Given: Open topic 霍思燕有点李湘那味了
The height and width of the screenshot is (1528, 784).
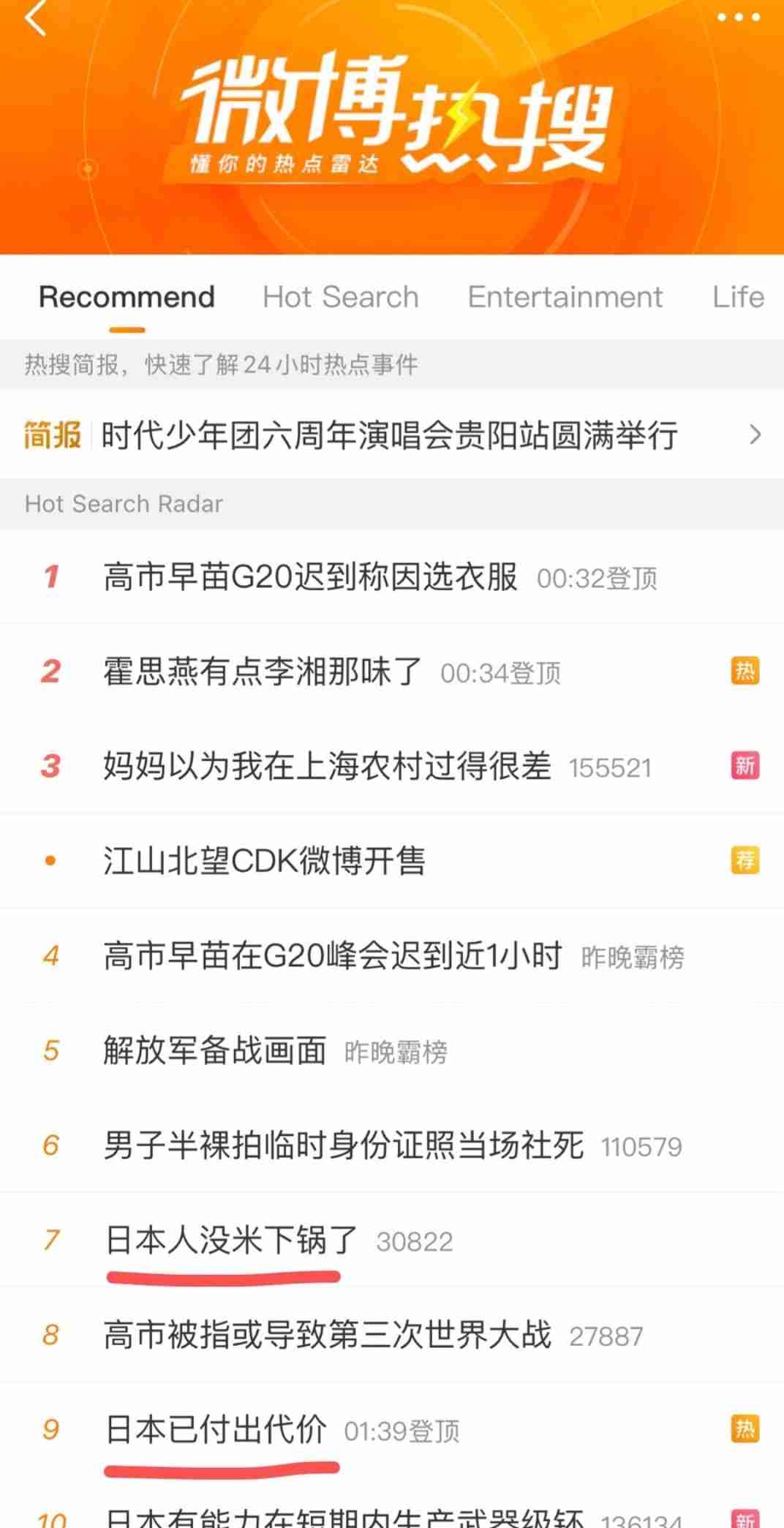Looking at the screenshot, I should 263,671.
